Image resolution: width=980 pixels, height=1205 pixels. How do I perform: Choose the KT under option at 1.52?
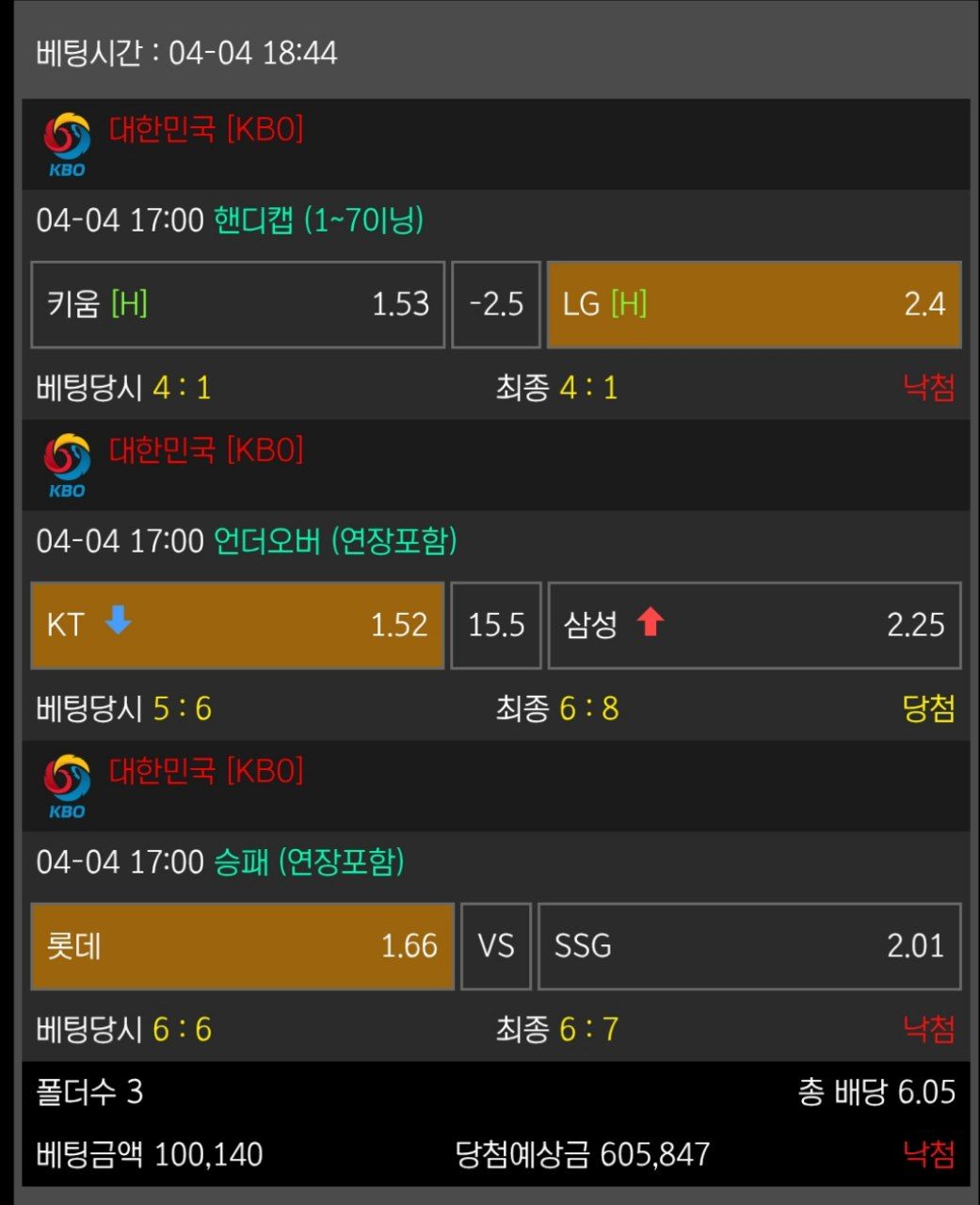(x=237, y=625)
